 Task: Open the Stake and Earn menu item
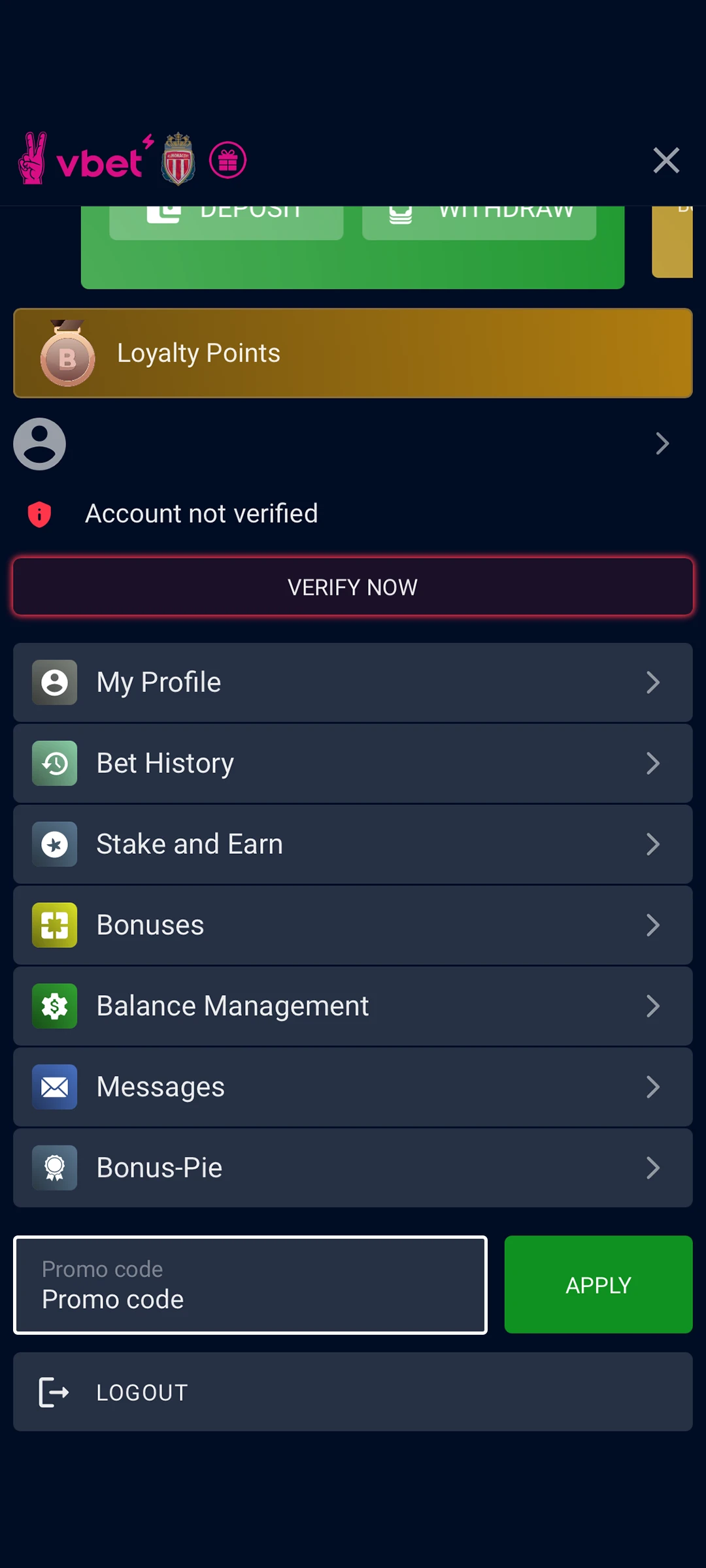click(x=353, y=843)
